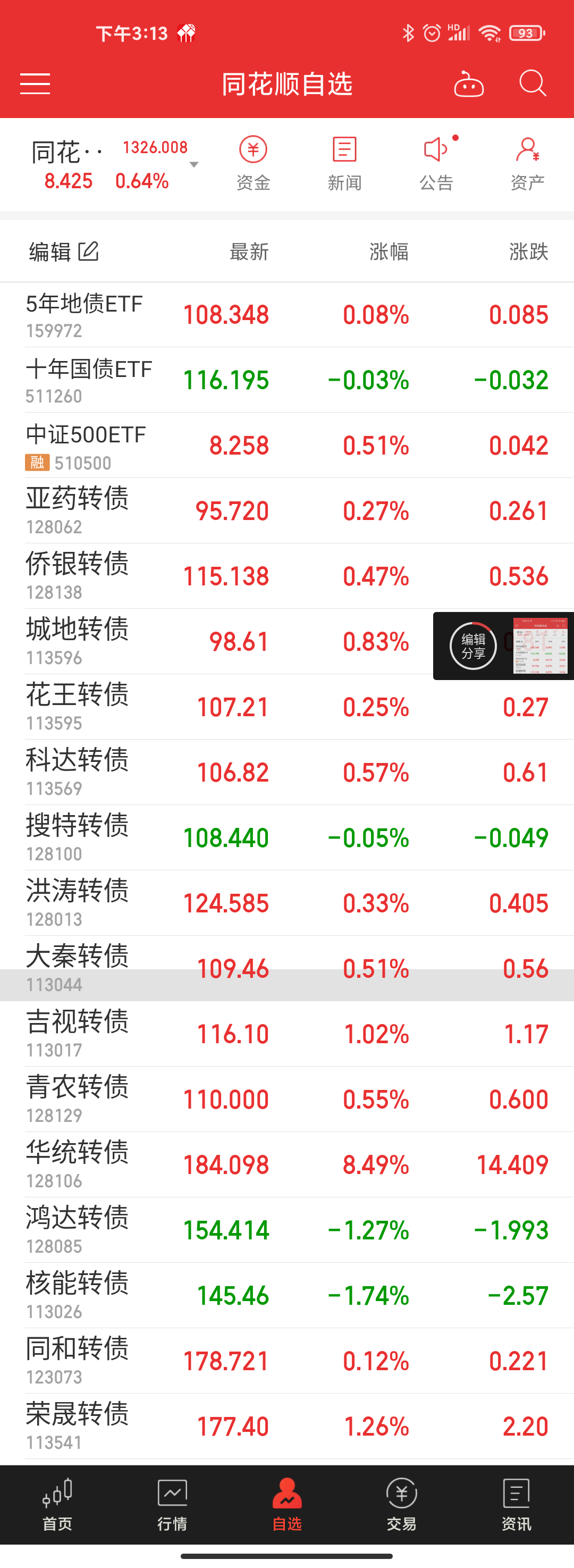Viewport: 574px width, 1568px height.
Task: Open 资金 funds section
Action: click(x=252, y=163)
